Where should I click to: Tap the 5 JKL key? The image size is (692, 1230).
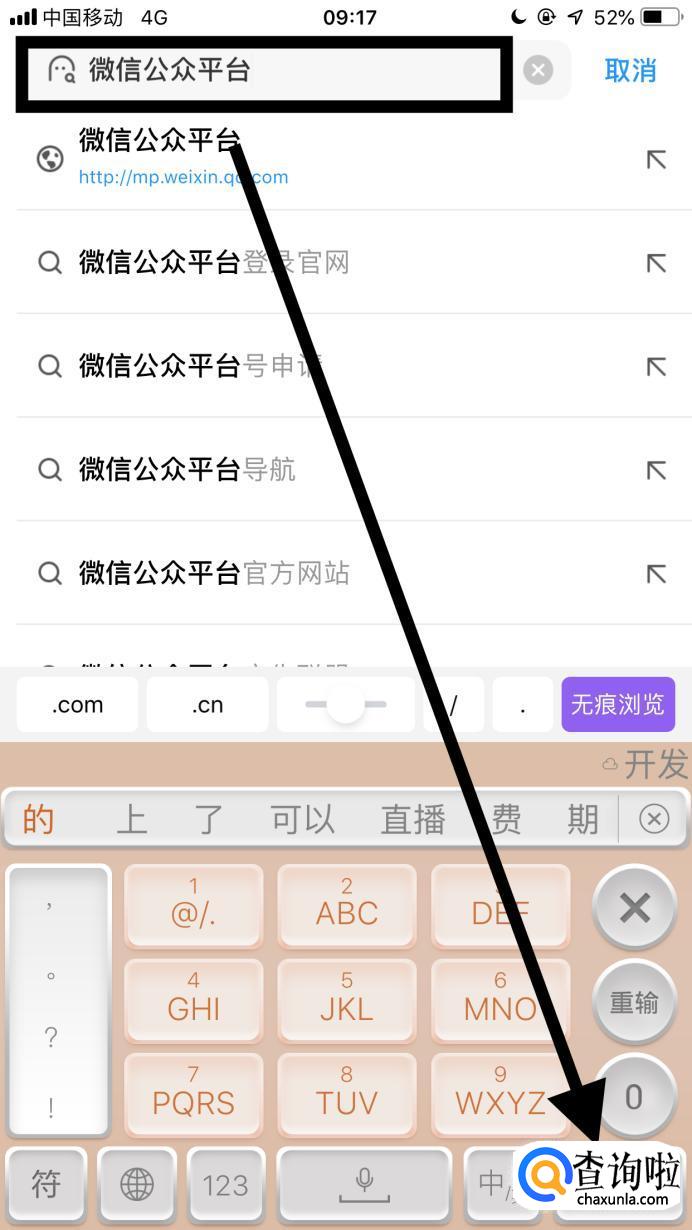[347, 998]
